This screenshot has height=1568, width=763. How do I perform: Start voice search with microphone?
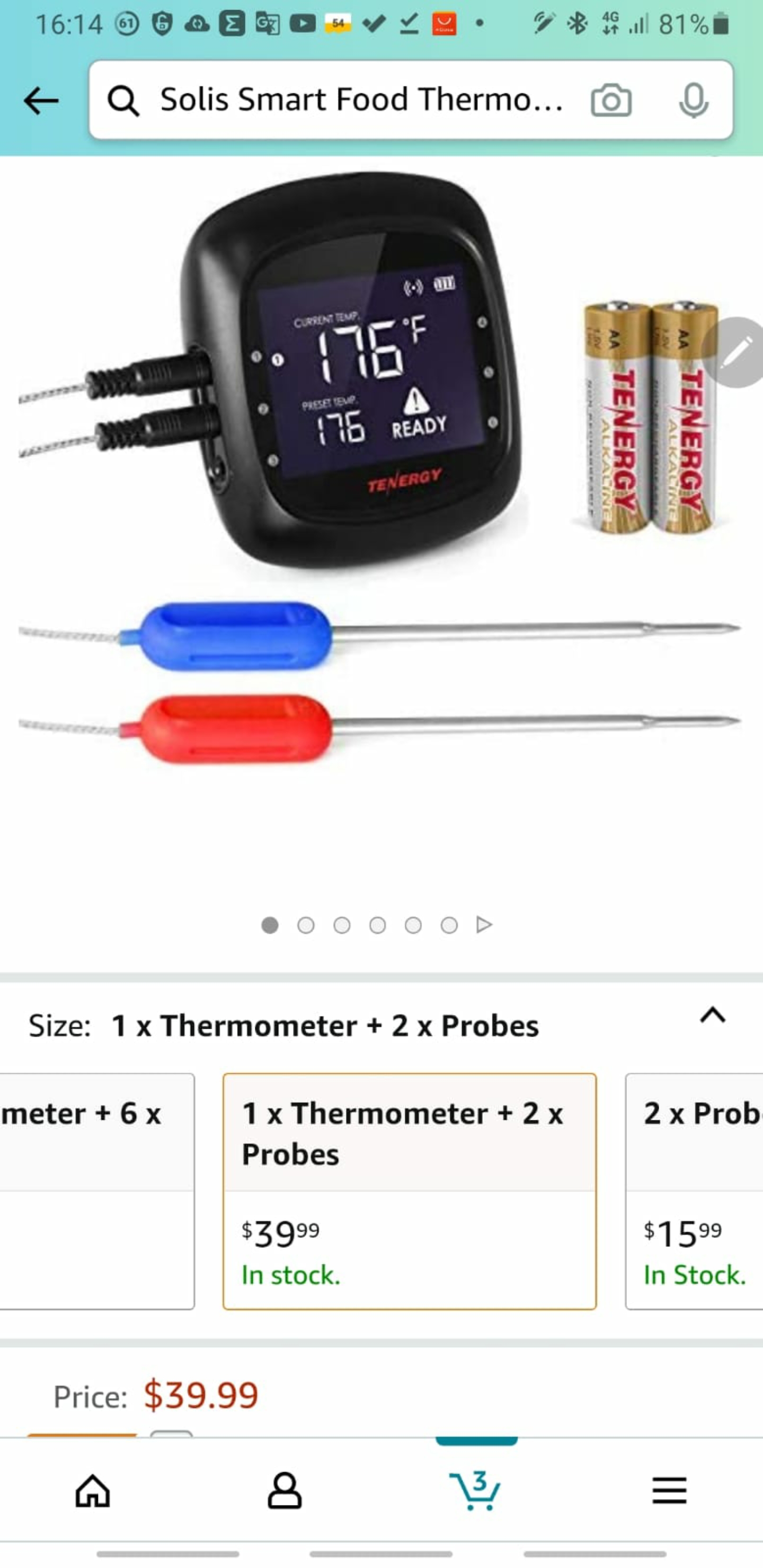[x=693, y=101]
